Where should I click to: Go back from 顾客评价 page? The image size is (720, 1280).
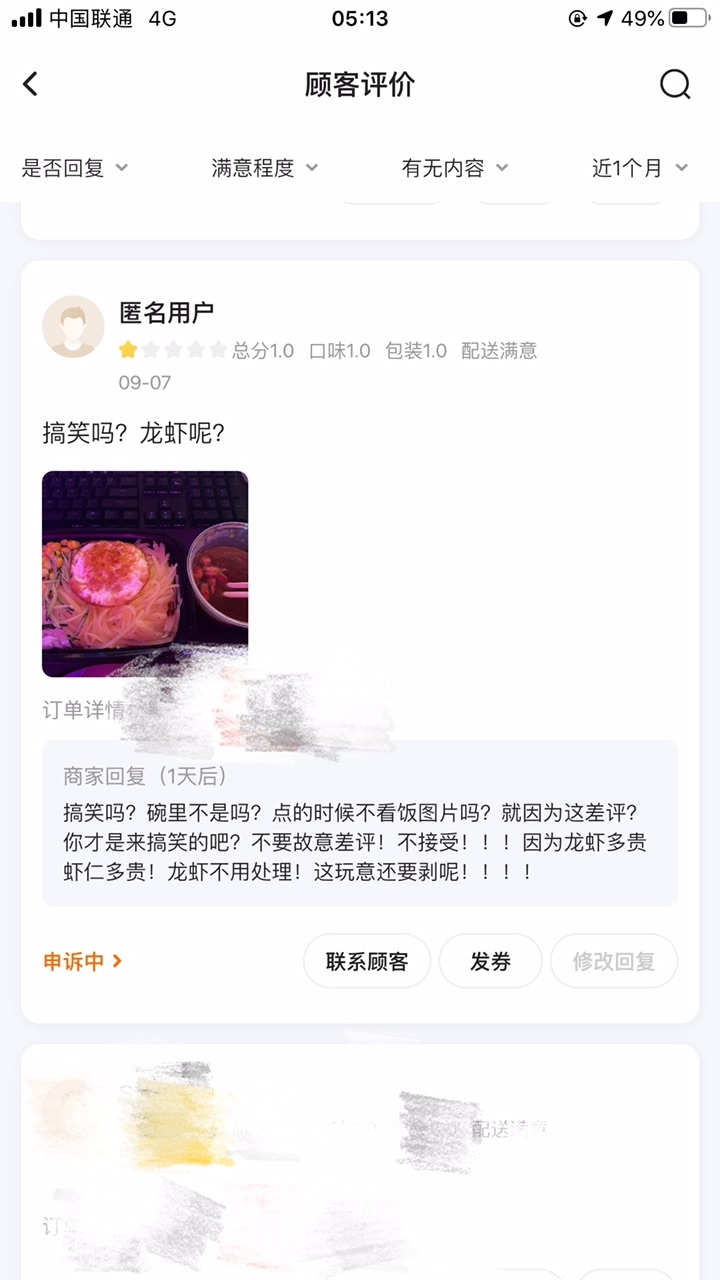click(x=31, y=85)
